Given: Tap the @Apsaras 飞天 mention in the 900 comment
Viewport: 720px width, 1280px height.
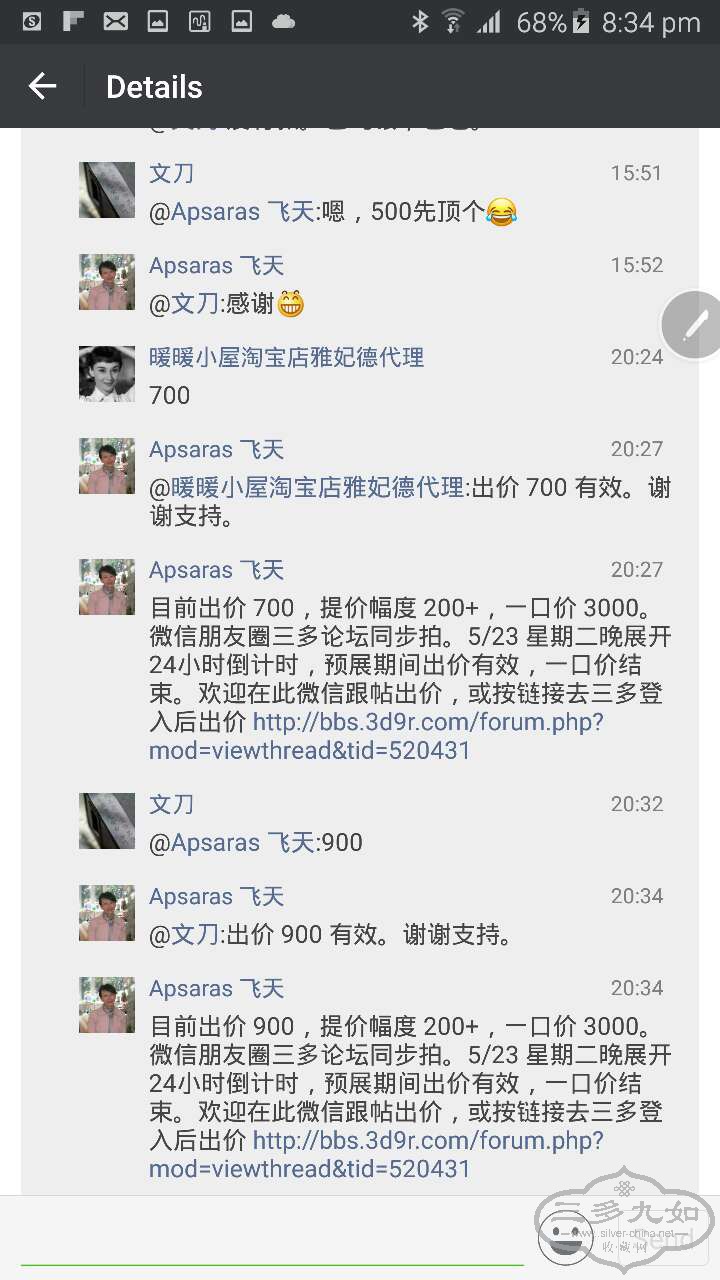Looking at the screenshot, I should point(231,843).
